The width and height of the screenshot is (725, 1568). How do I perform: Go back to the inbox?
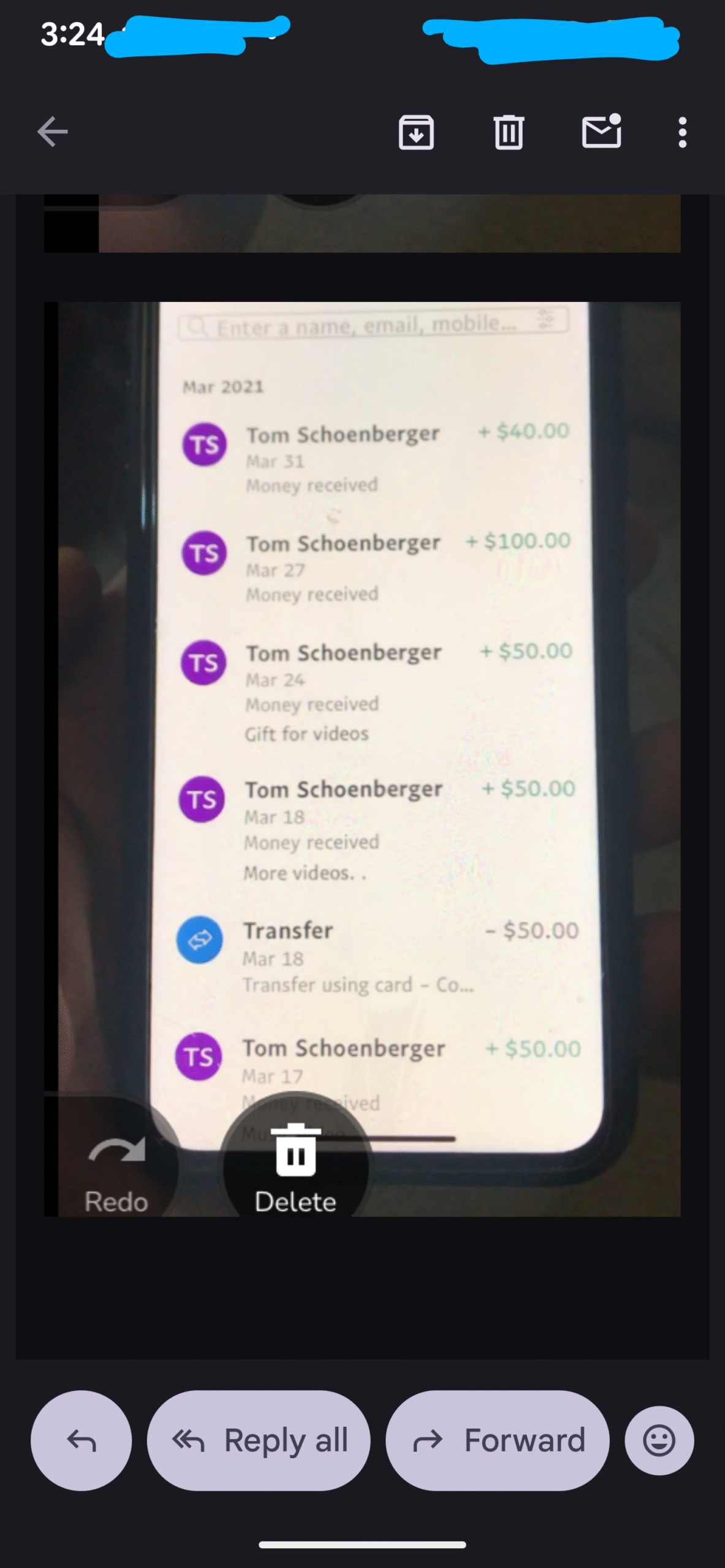coord(52,132)
